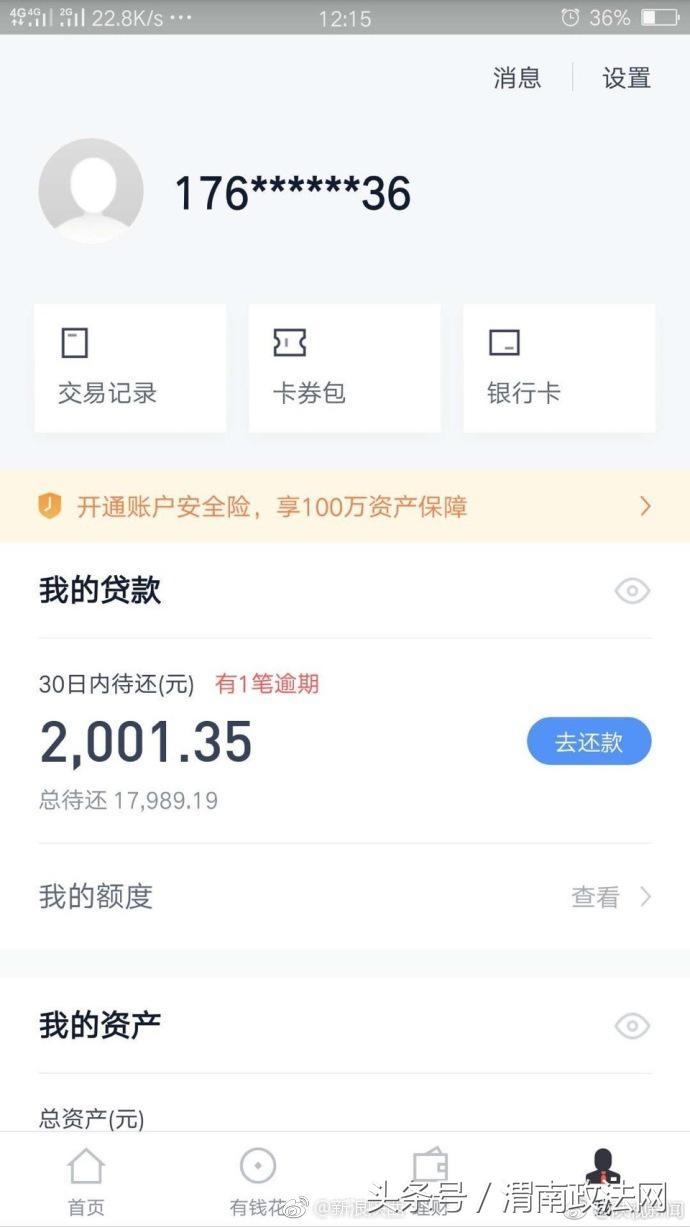Hide asset amounts with 我的资产 eye icon
This screenshot has height=1227, width=690.
632,1025
